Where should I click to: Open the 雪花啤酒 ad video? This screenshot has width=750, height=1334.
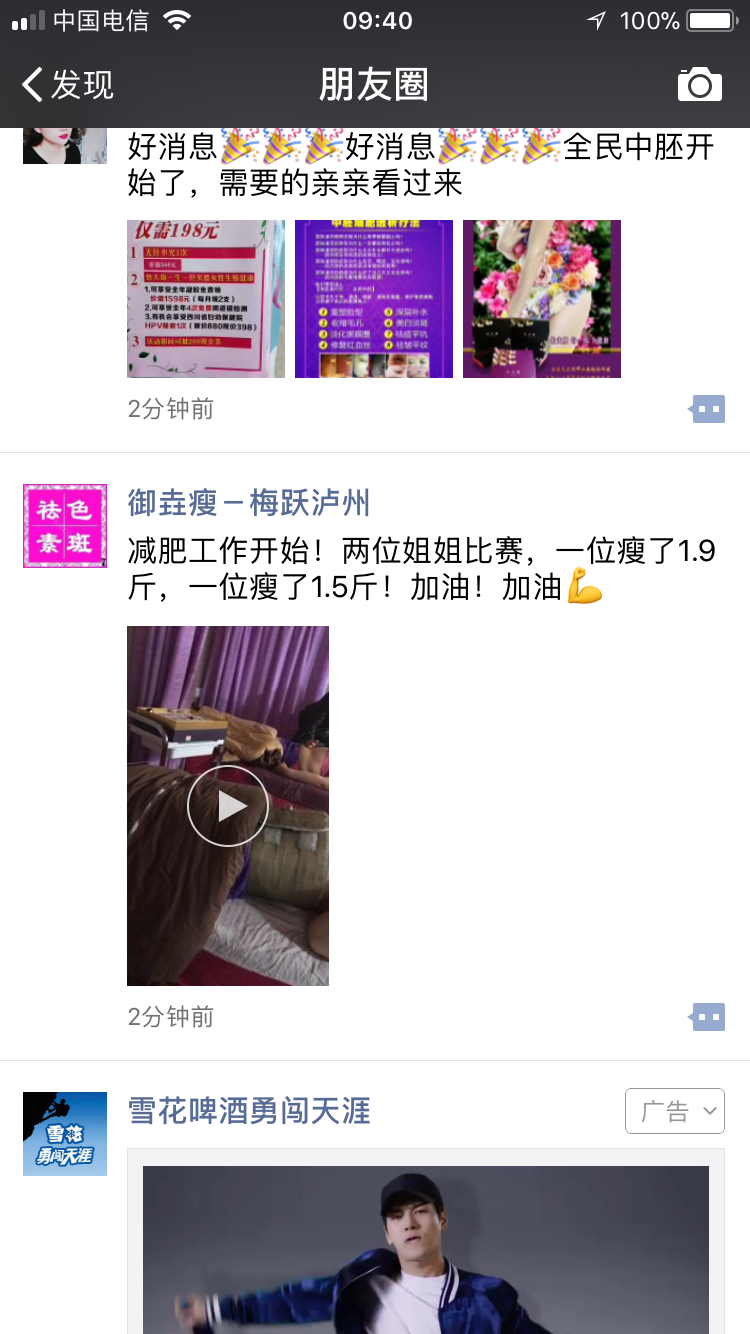coord(426,1250)
